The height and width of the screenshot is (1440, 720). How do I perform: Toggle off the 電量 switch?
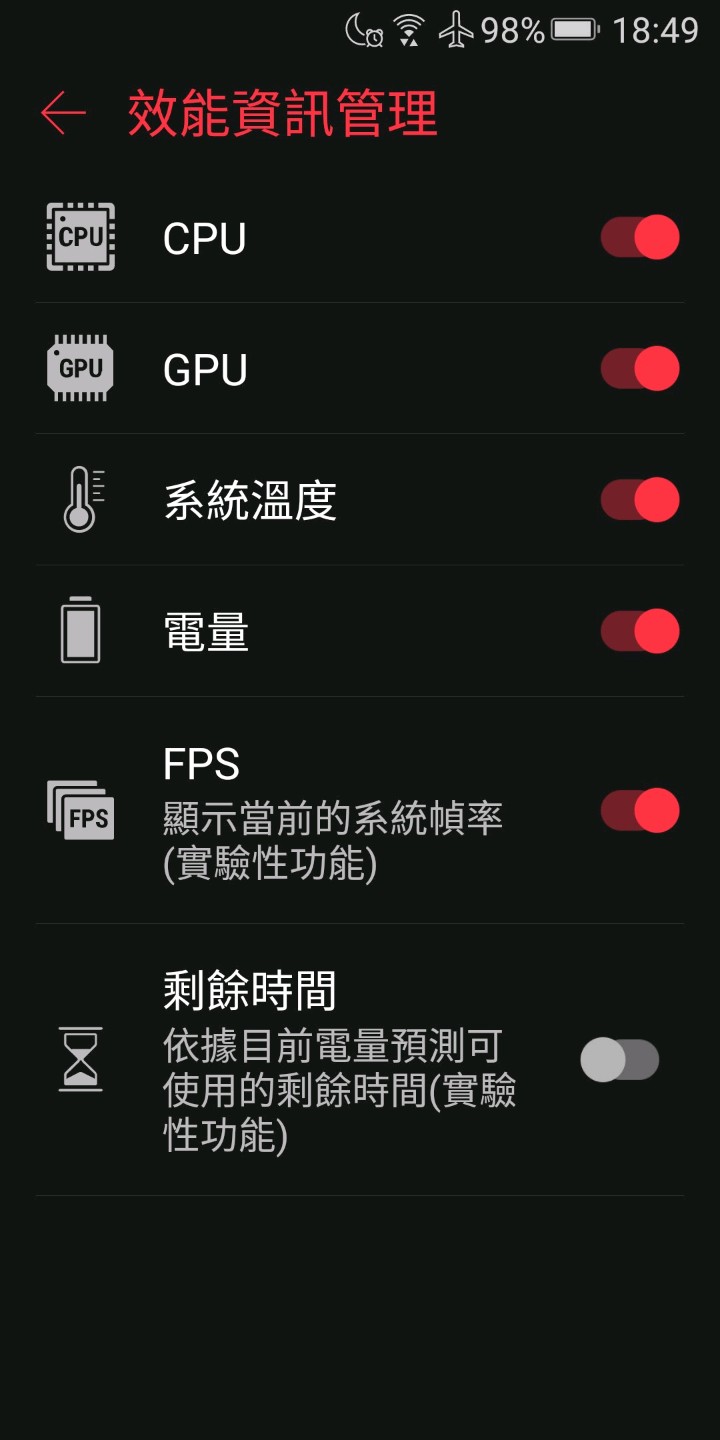pos(640,631)
